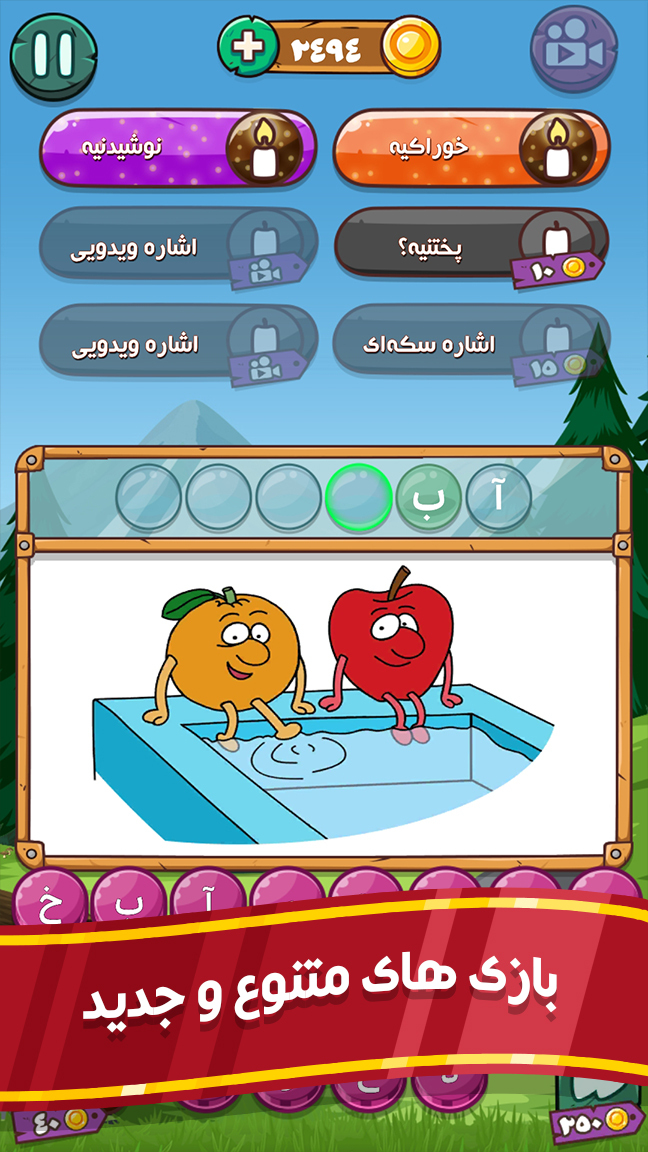Open the video camera reward button
648x1152 pixels.
point(574,50)
